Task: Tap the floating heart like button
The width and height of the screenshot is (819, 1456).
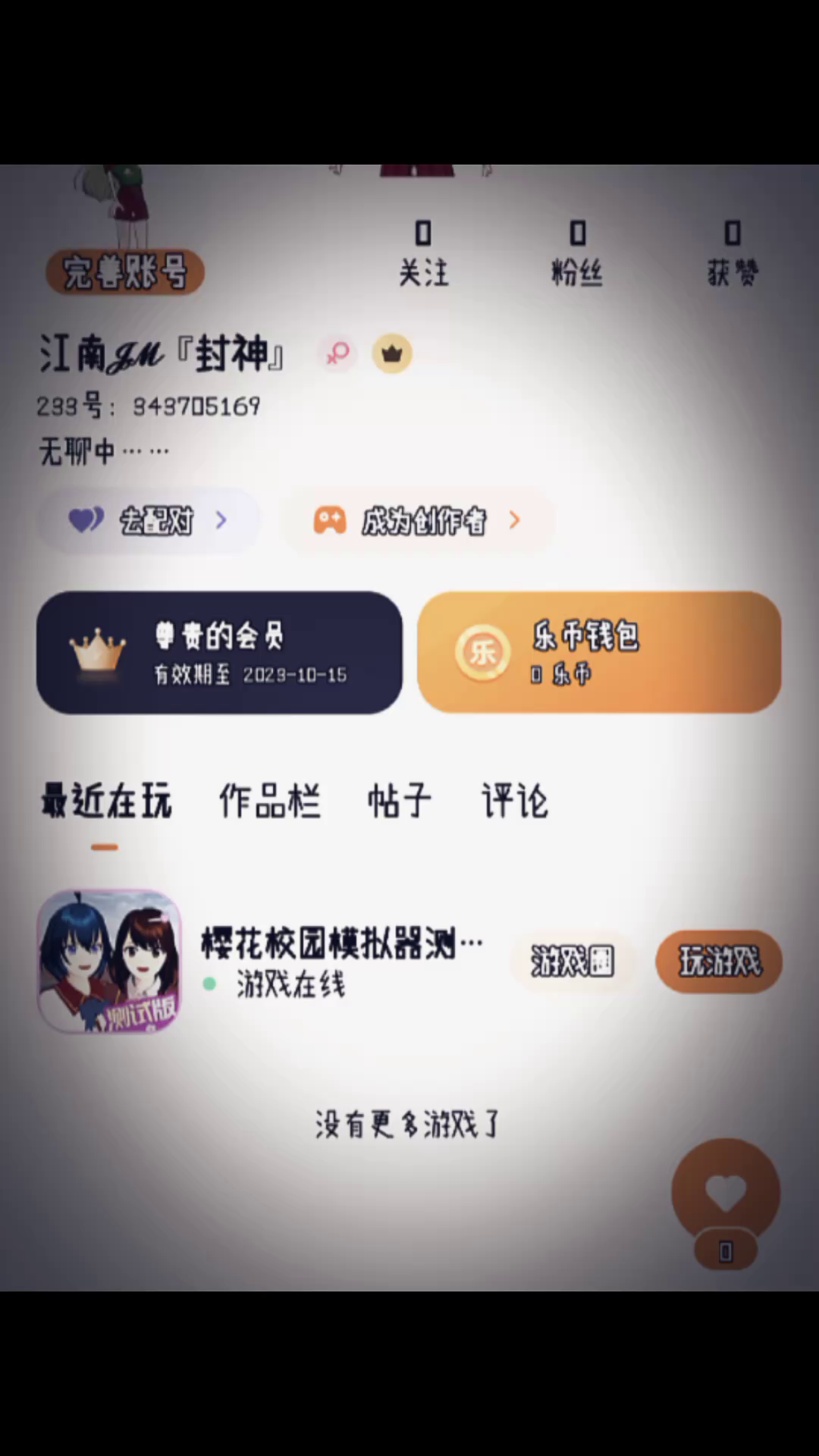Action: [x=726, y=1194]
